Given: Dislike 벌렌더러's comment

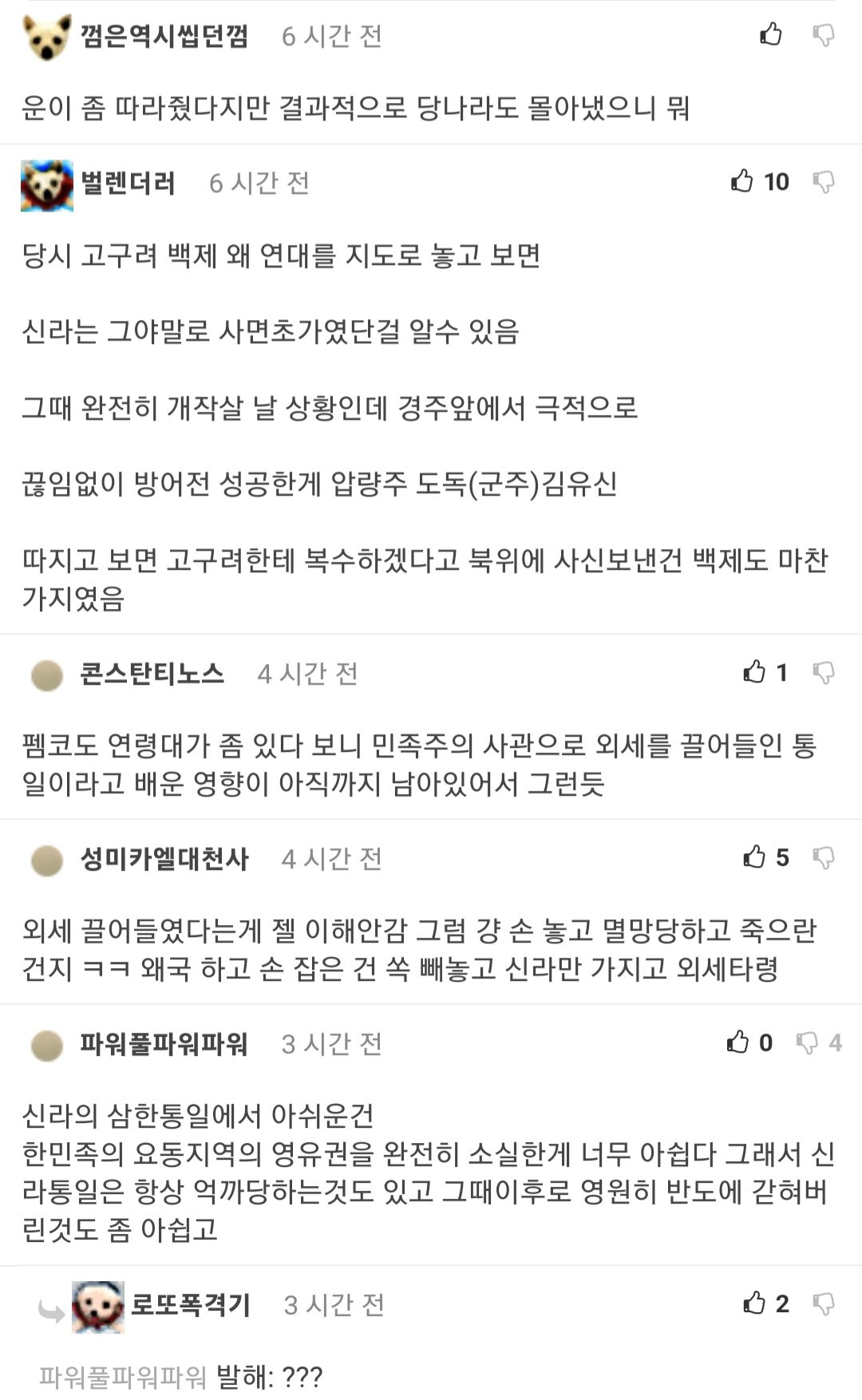Looking at the screenshot, I should [824, 182].
